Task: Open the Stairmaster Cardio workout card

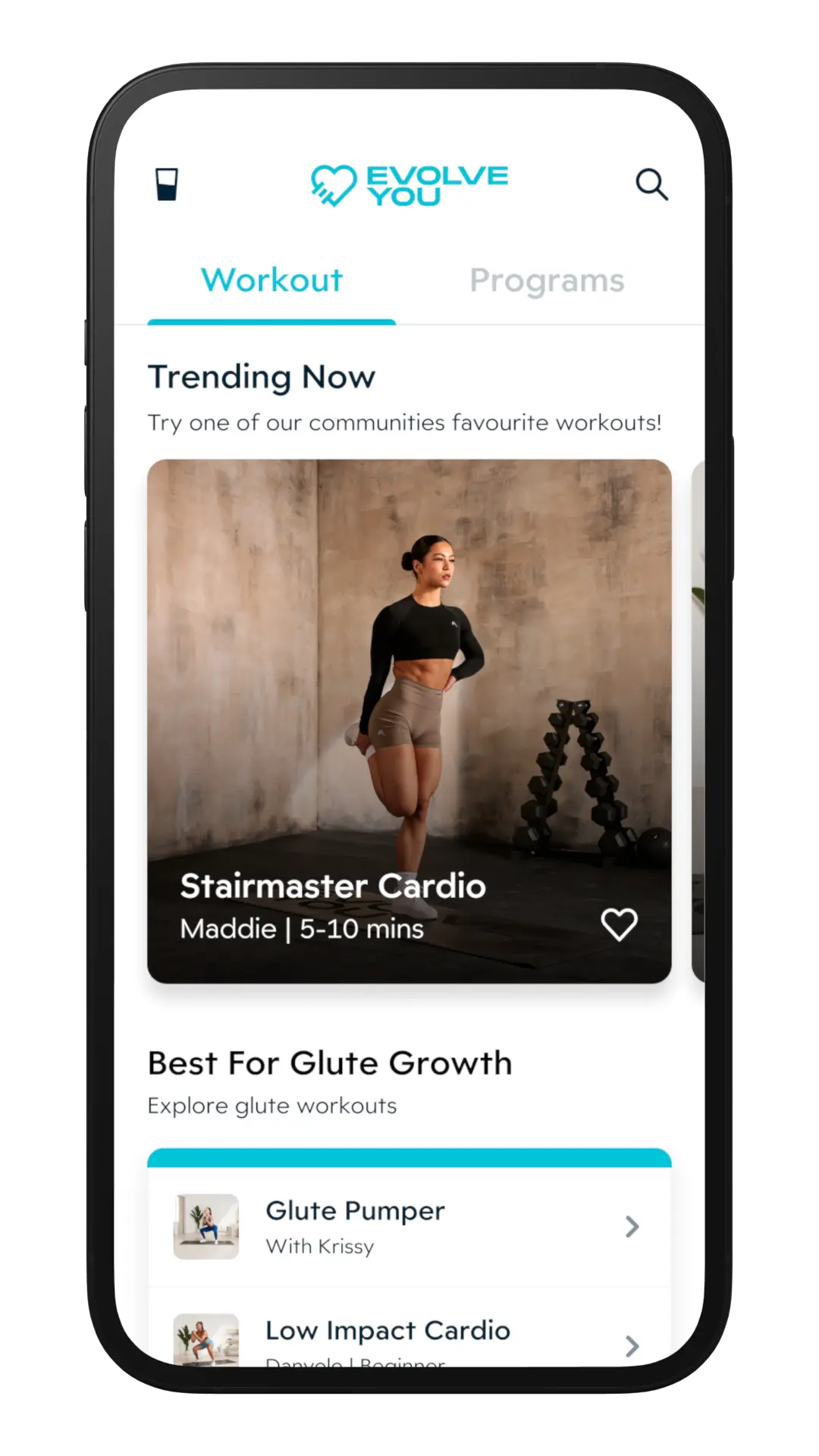Action: 409,682
